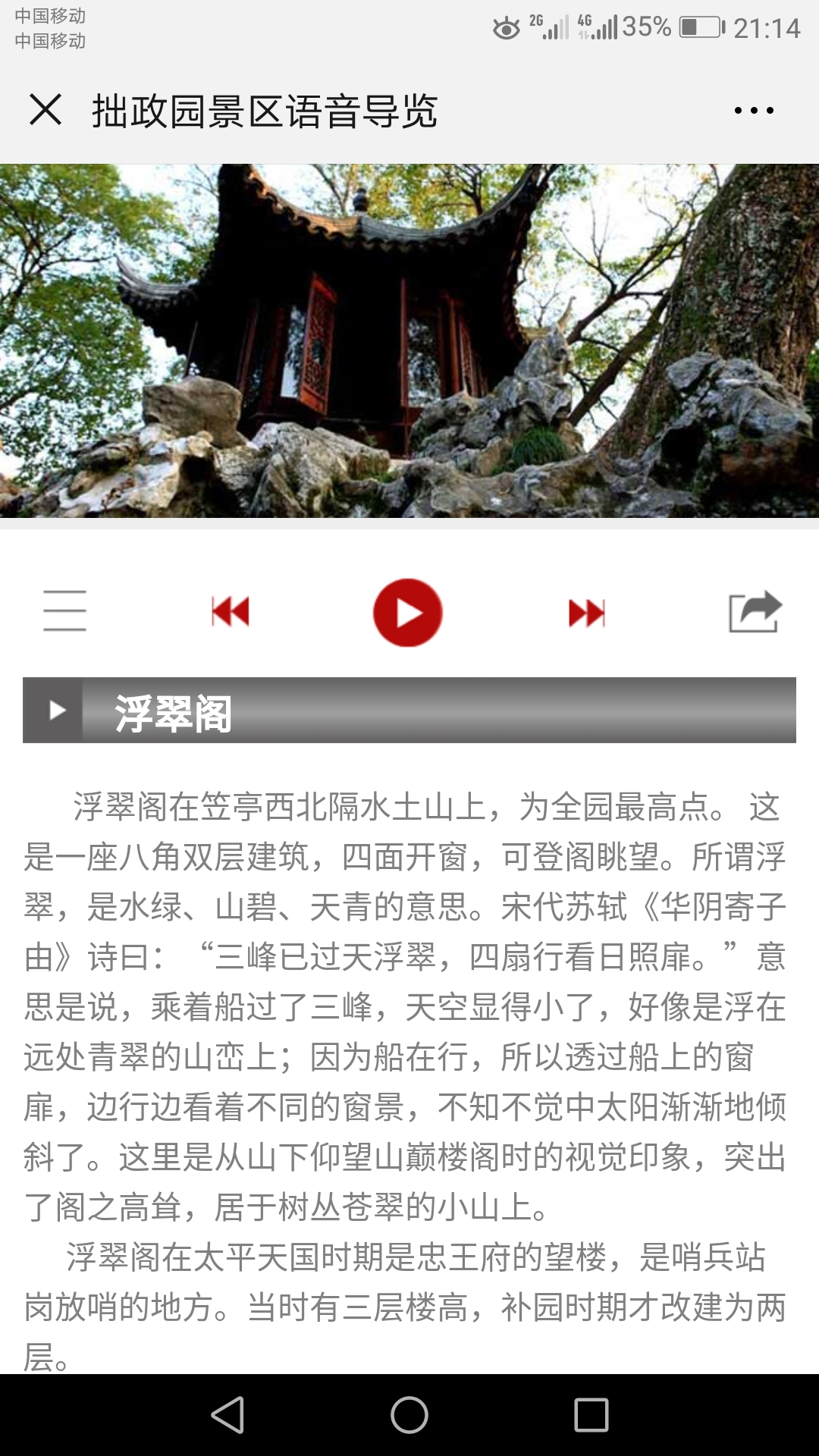This screenshot has width=819, height=1456.
Task: Share this audio guide
Action: click(x=755, y=611)
